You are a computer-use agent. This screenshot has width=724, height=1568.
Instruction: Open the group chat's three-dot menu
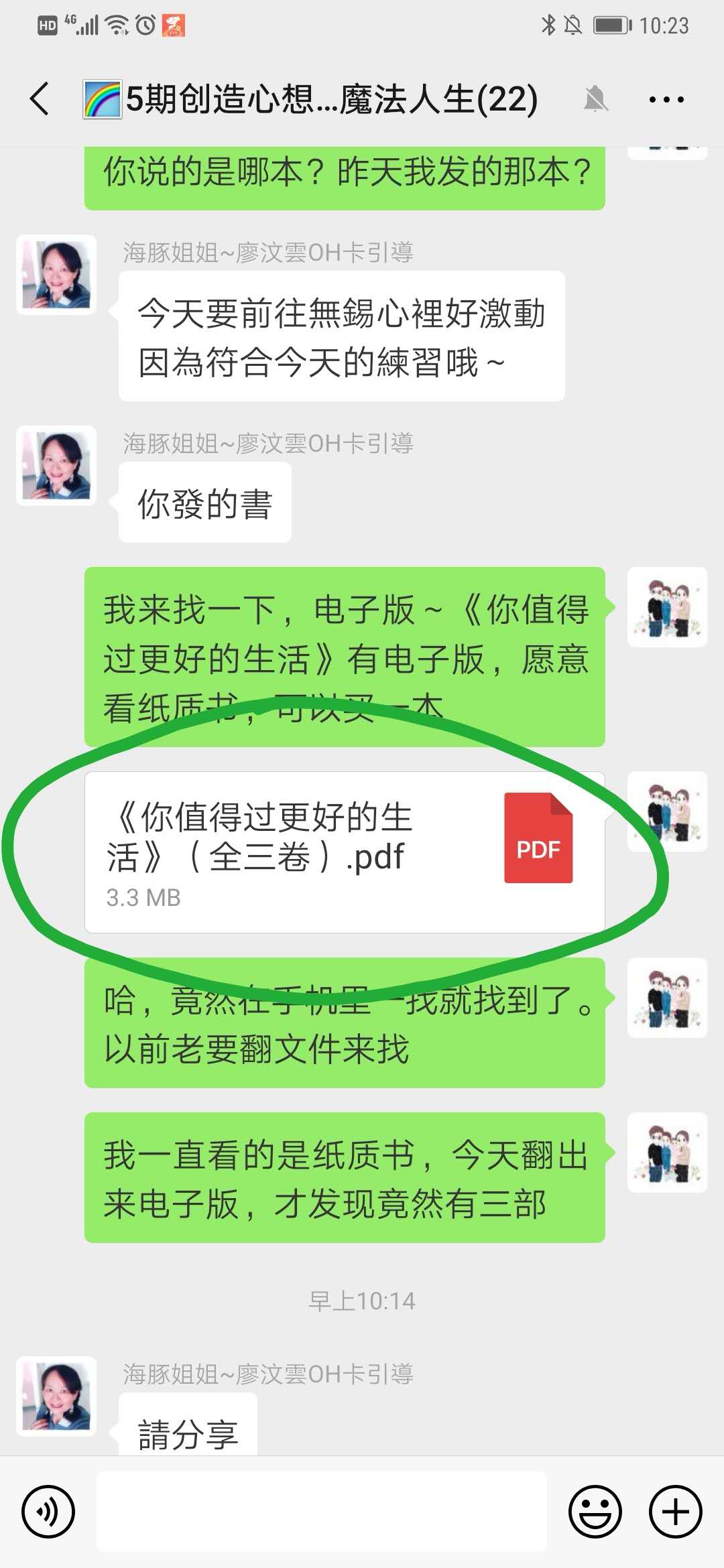click(666, 100)
